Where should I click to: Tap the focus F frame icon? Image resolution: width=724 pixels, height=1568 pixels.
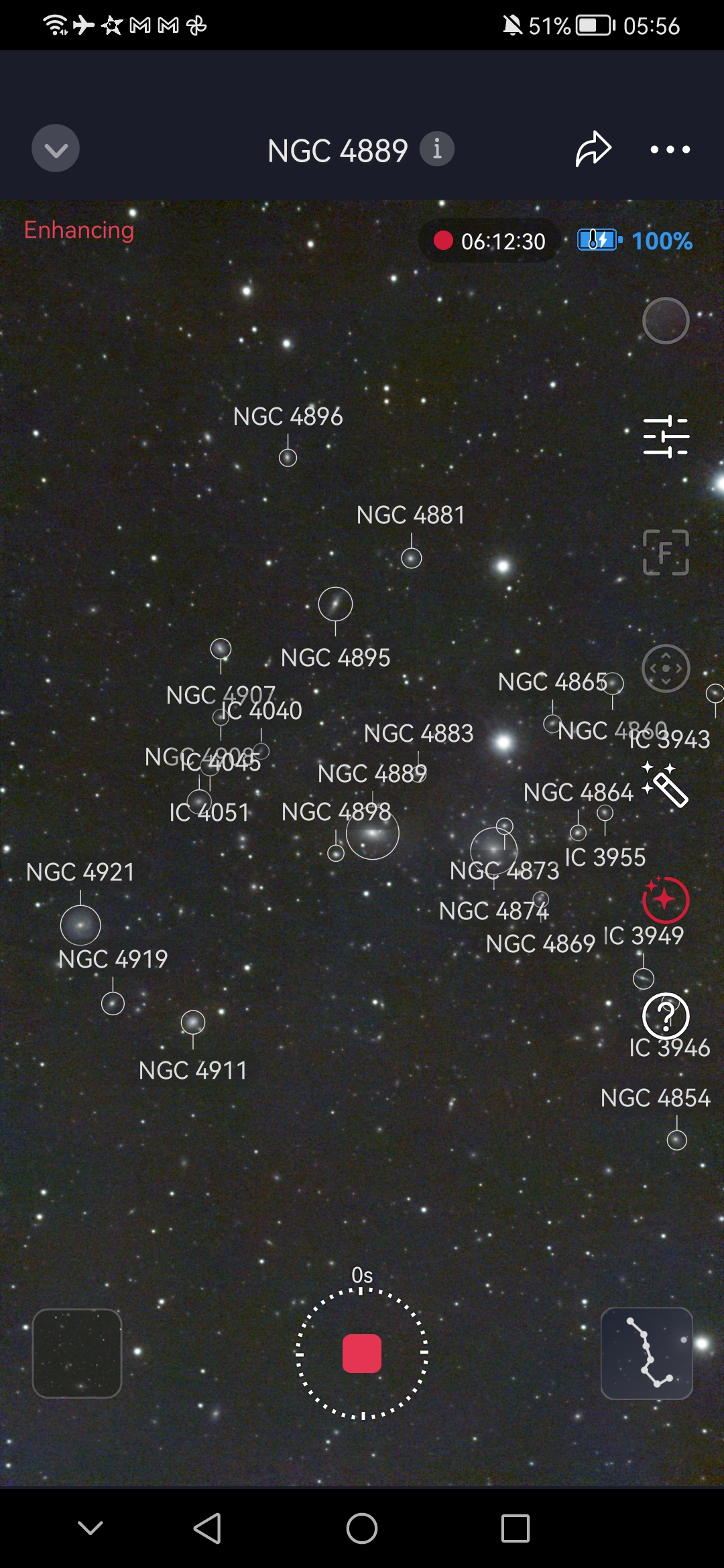click(666, 552)
